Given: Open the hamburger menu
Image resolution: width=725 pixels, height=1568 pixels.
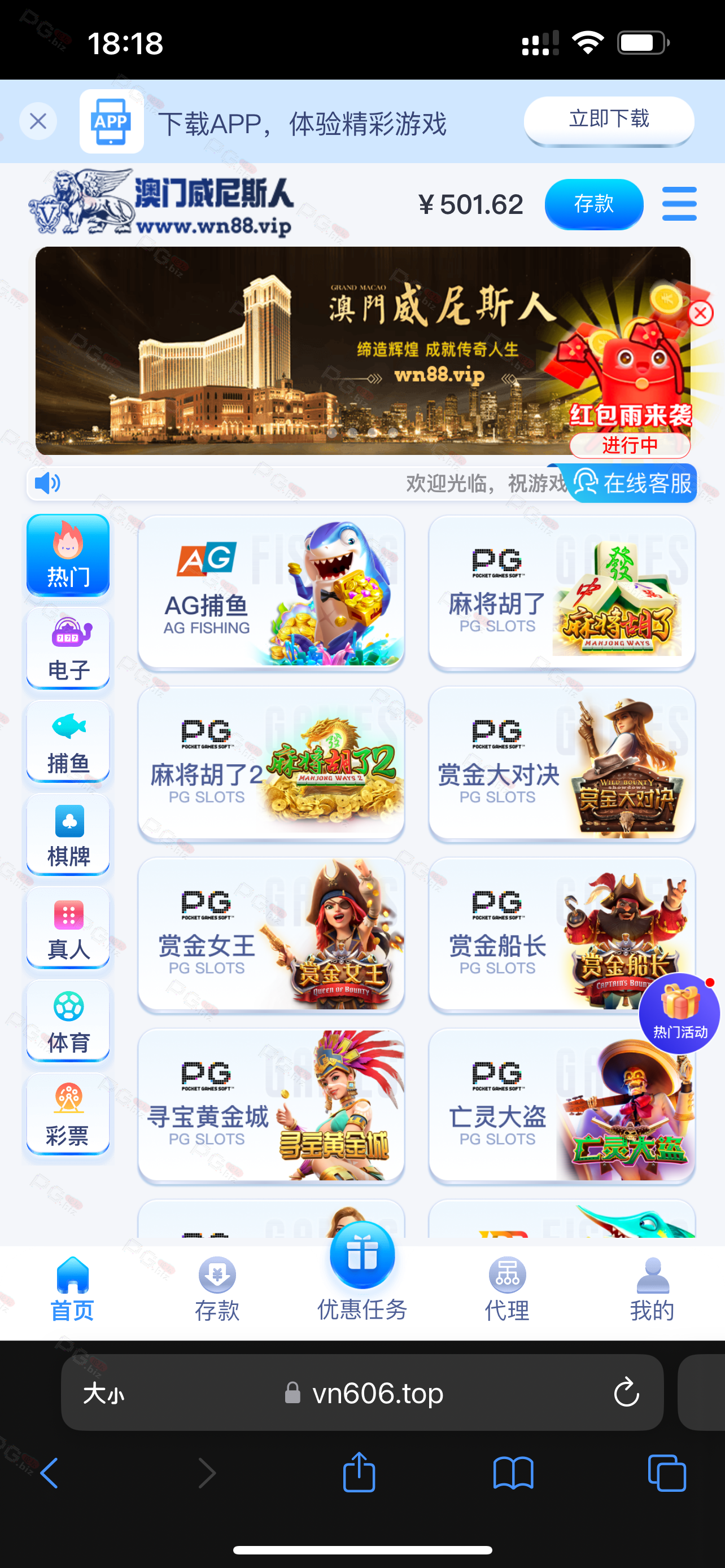Looking at the screenshot, I should coord(679,204).
